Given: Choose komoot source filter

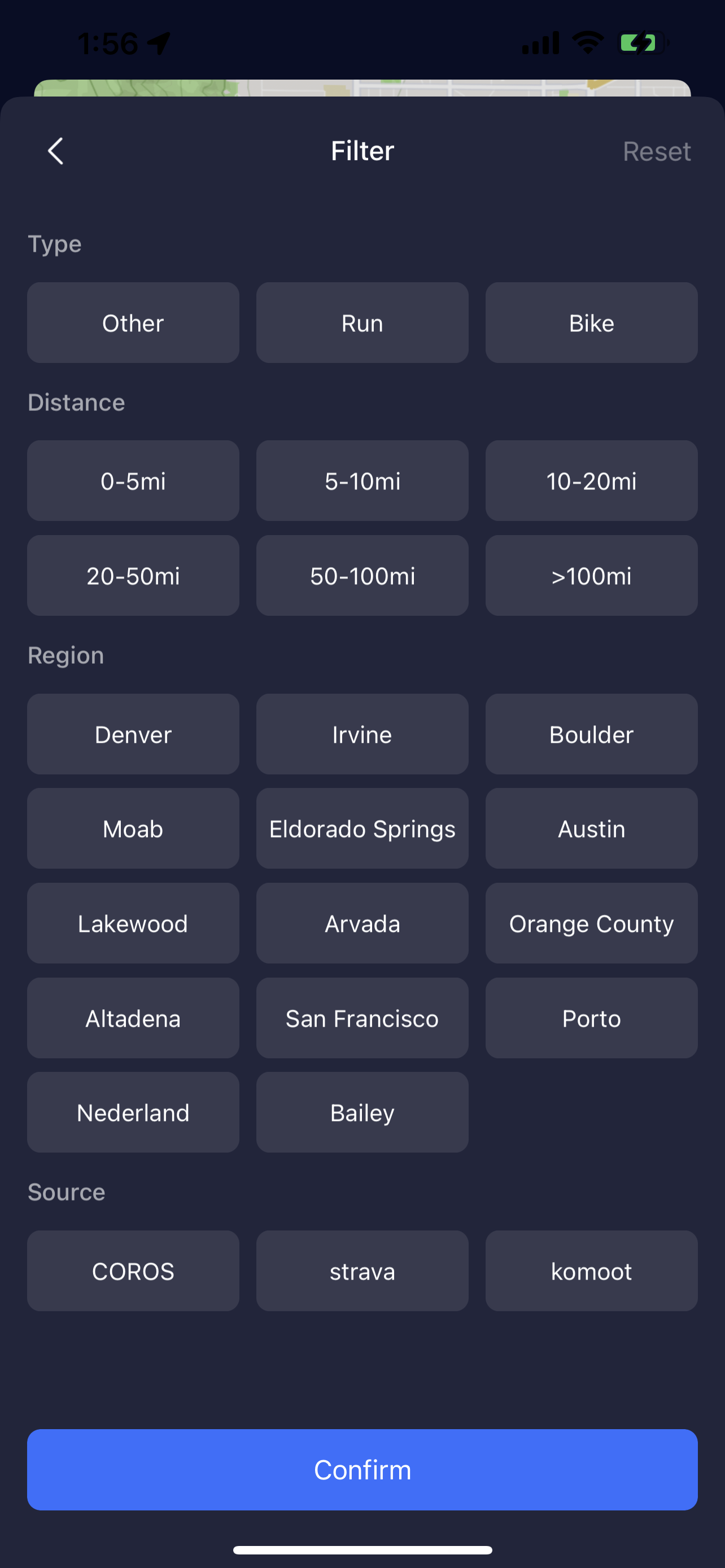Looking at the screenshot, I should pos(591,1271).
